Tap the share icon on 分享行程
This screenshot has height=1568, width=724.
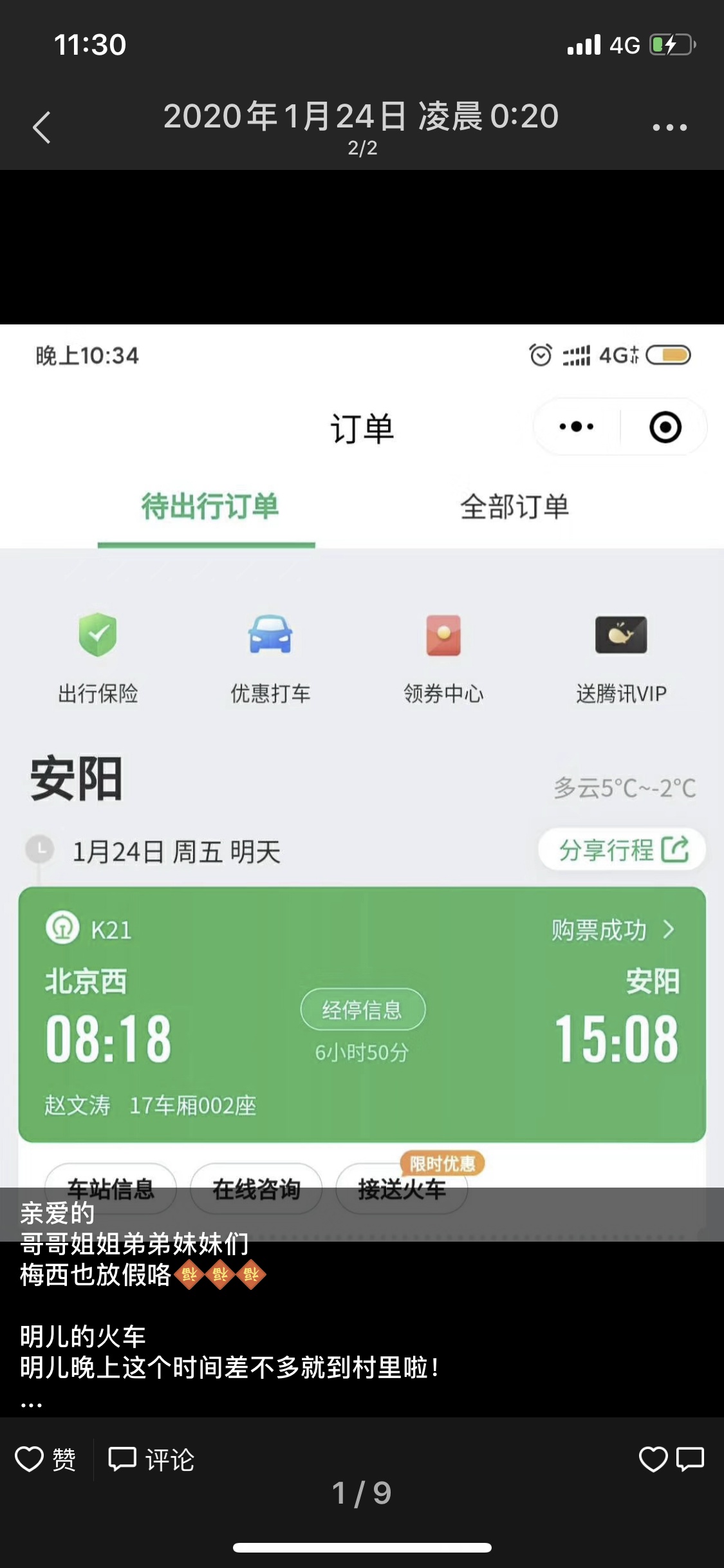[674, 849]
